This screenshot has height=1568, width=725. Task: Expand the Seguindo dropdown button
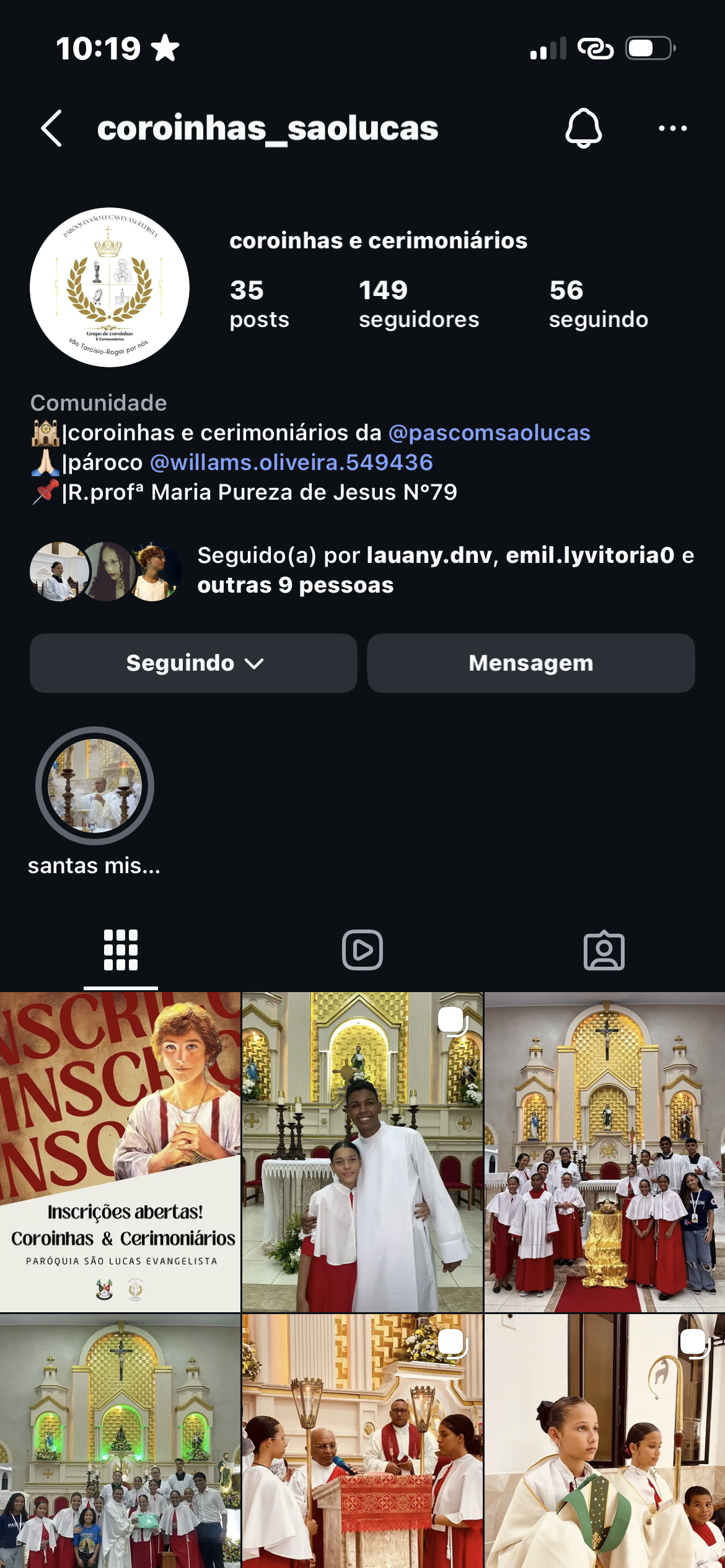[x=193, y=663]
